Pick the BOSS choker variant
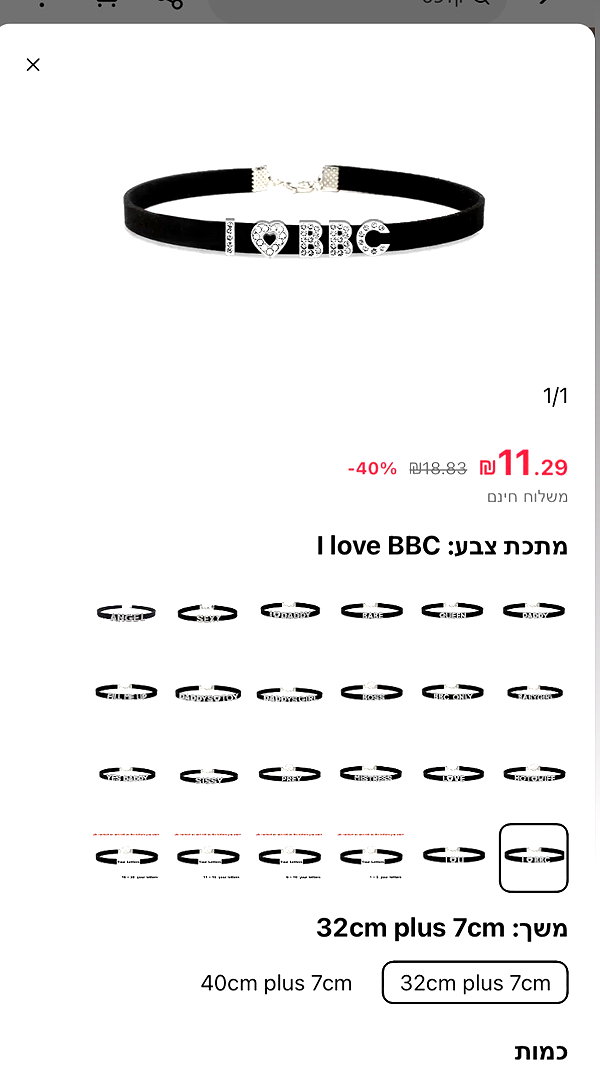This screenshot has height=1067, width=600. (371, 693)
